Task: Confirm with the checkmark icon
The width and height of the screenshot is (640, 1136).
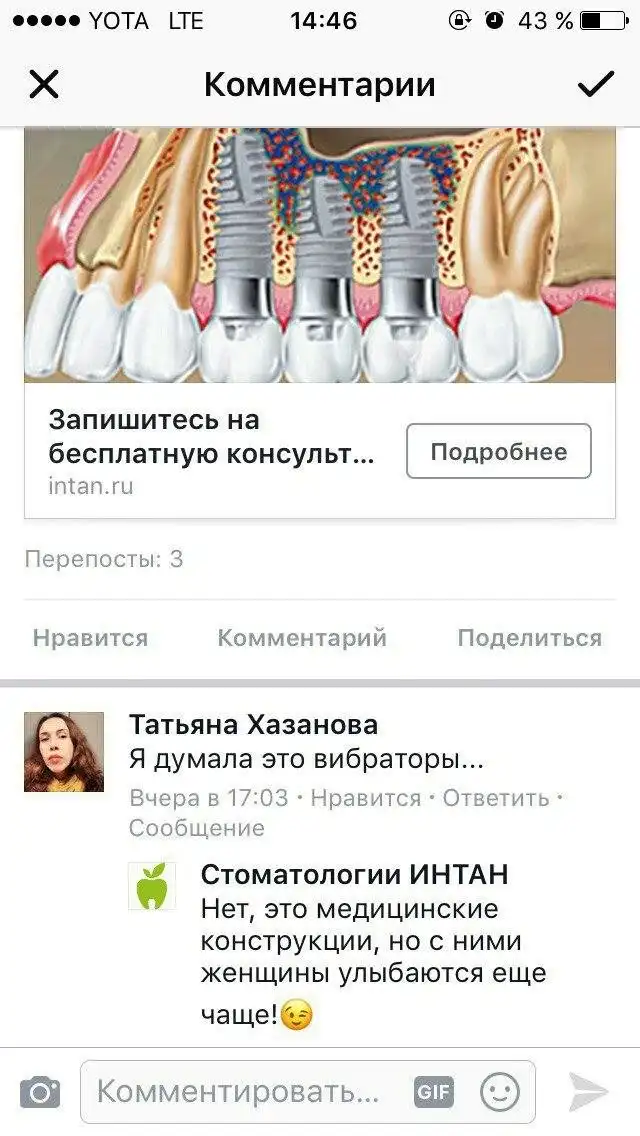Action: 595,84
